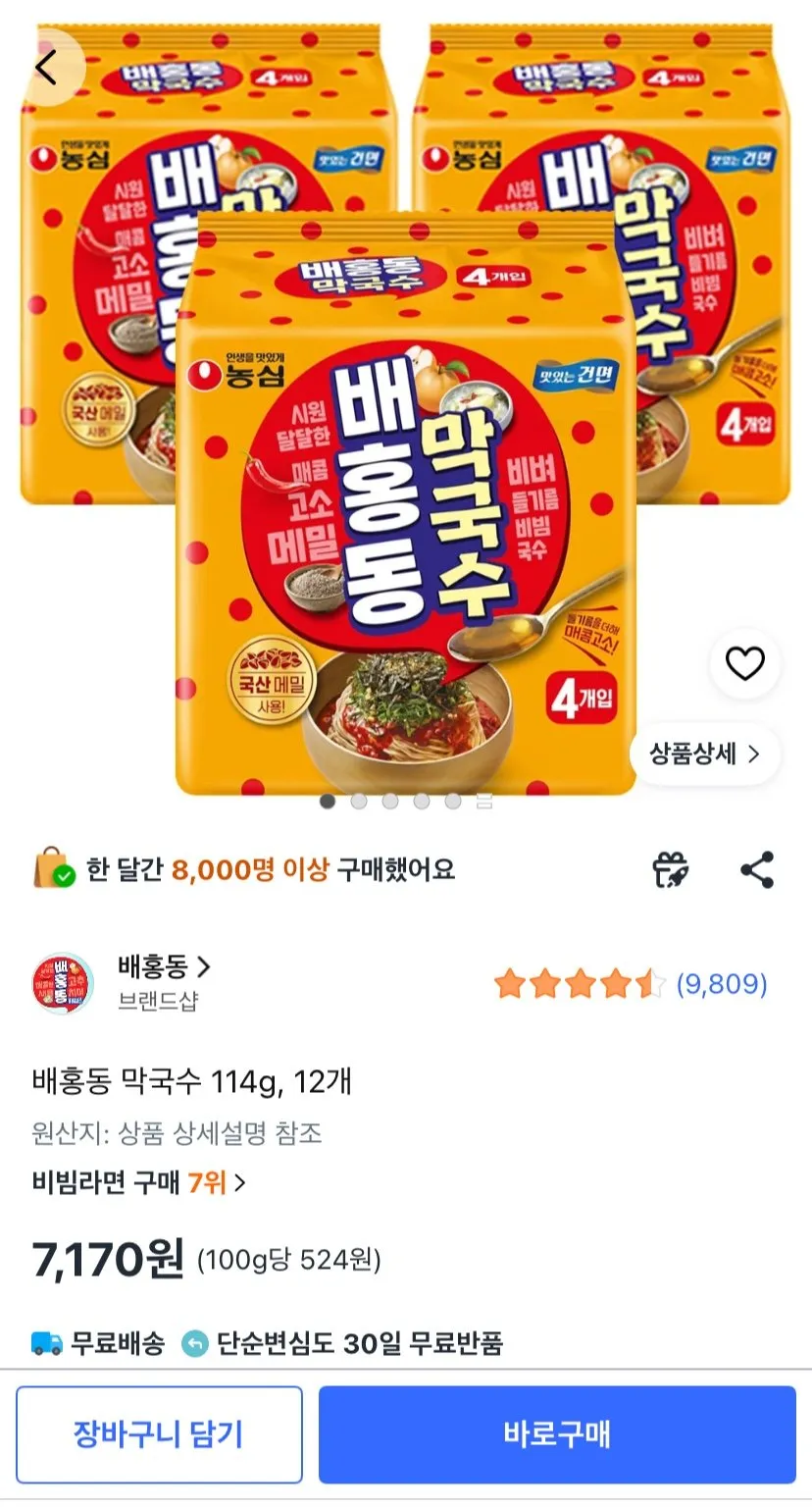Screen dimensions: 812x1507
Task: Share this product
Action: tap(756, 869)
